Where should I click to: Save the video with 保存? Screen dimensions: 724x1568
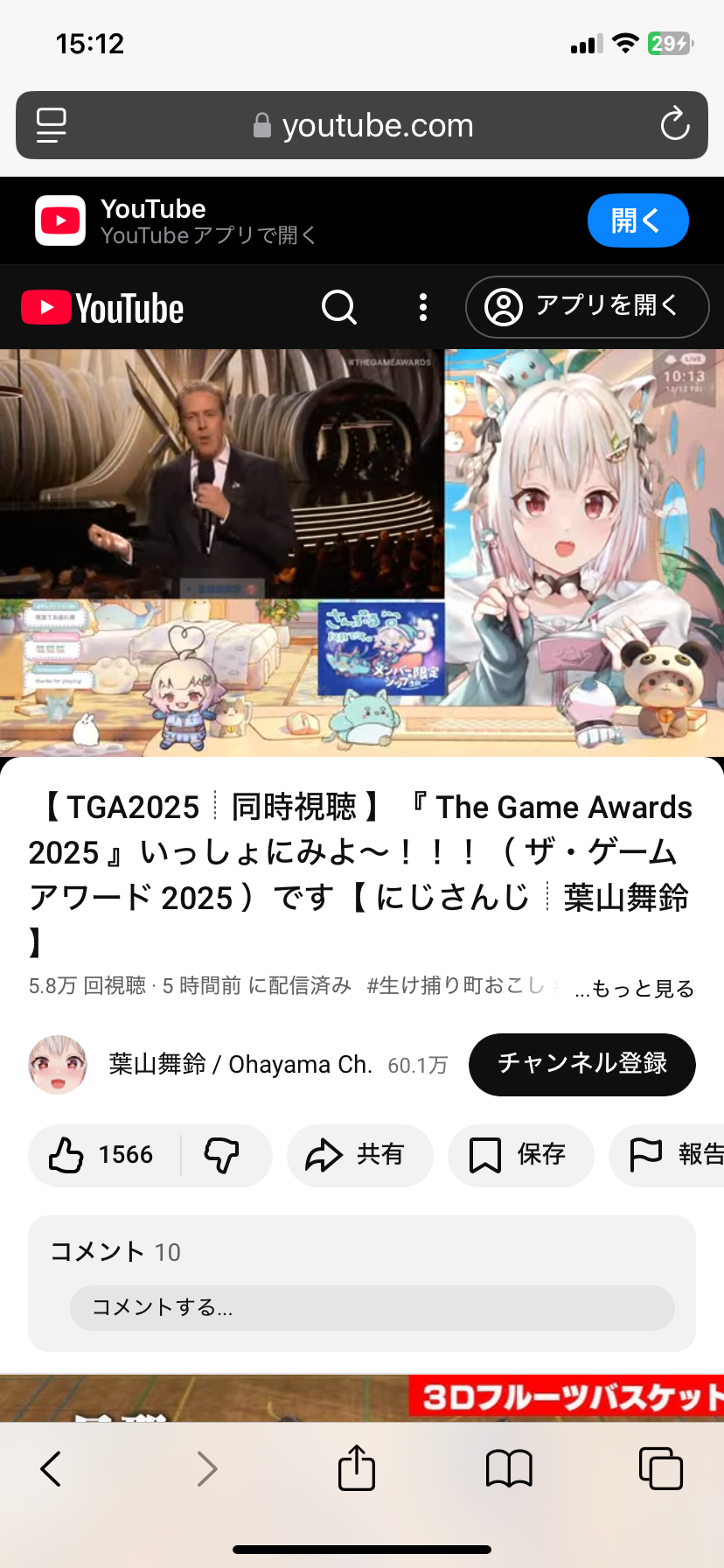coord(520,1155)
